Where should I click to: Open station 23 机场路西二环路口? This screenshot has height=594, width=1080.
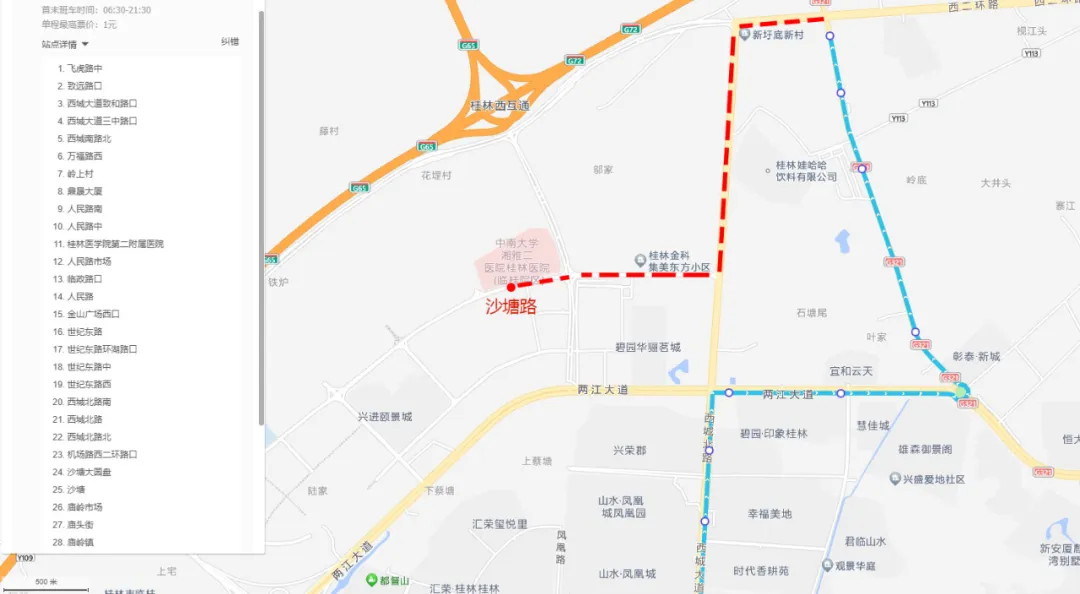(x=101, y=454)
